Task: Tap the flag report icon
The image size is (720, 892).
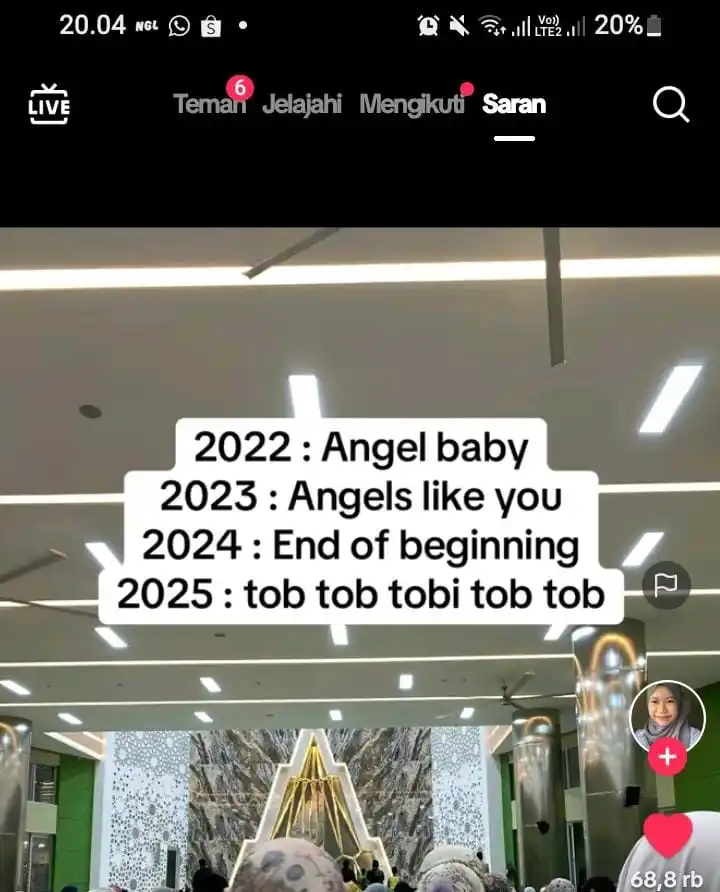Action: pos(666,586)
